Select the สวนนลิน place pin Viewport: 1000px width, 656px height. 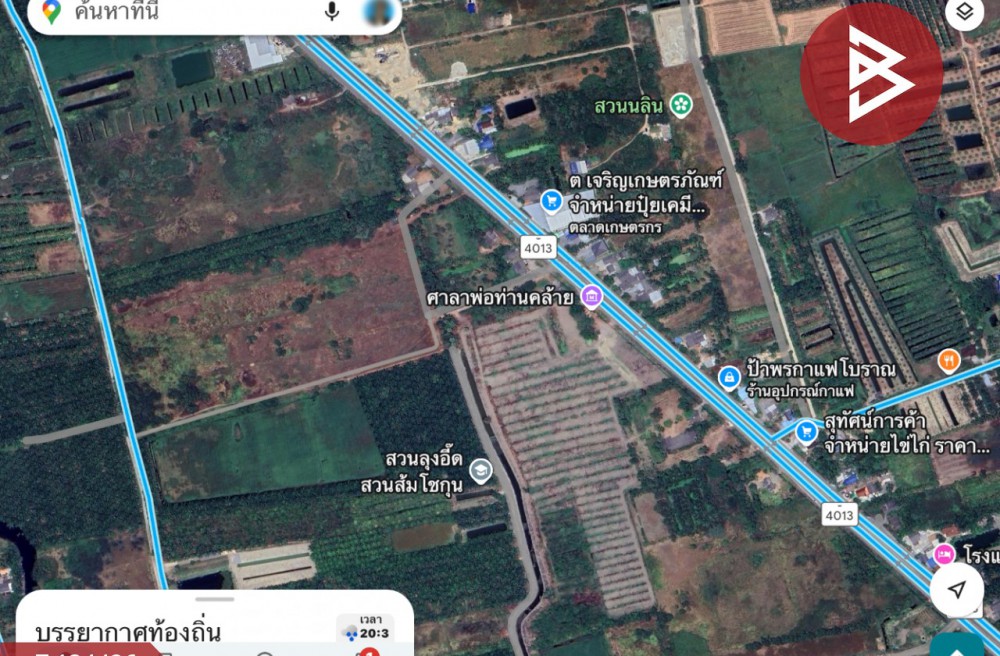pos(682,104)
